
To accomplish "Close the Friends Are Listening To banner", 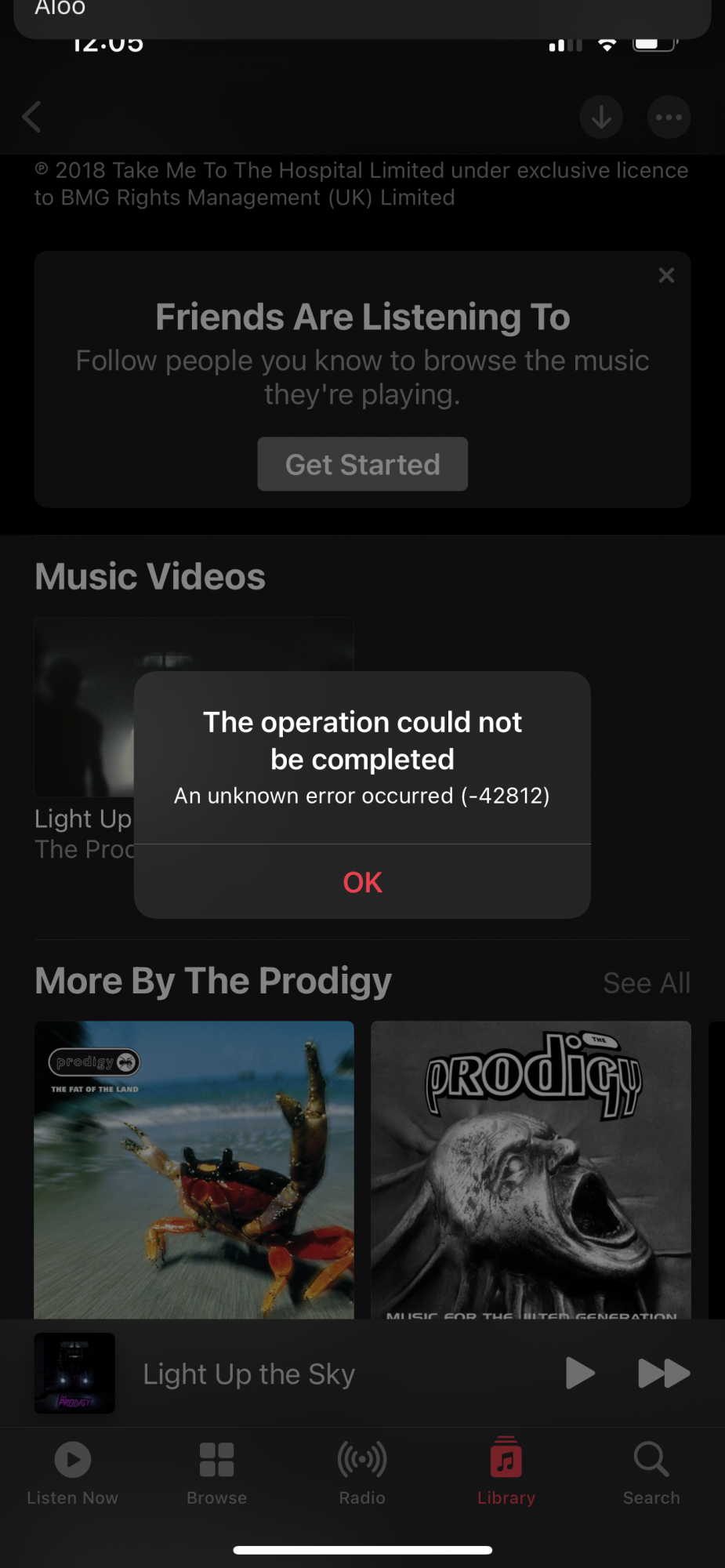I will pyautogui.click(x=666, y=275).
